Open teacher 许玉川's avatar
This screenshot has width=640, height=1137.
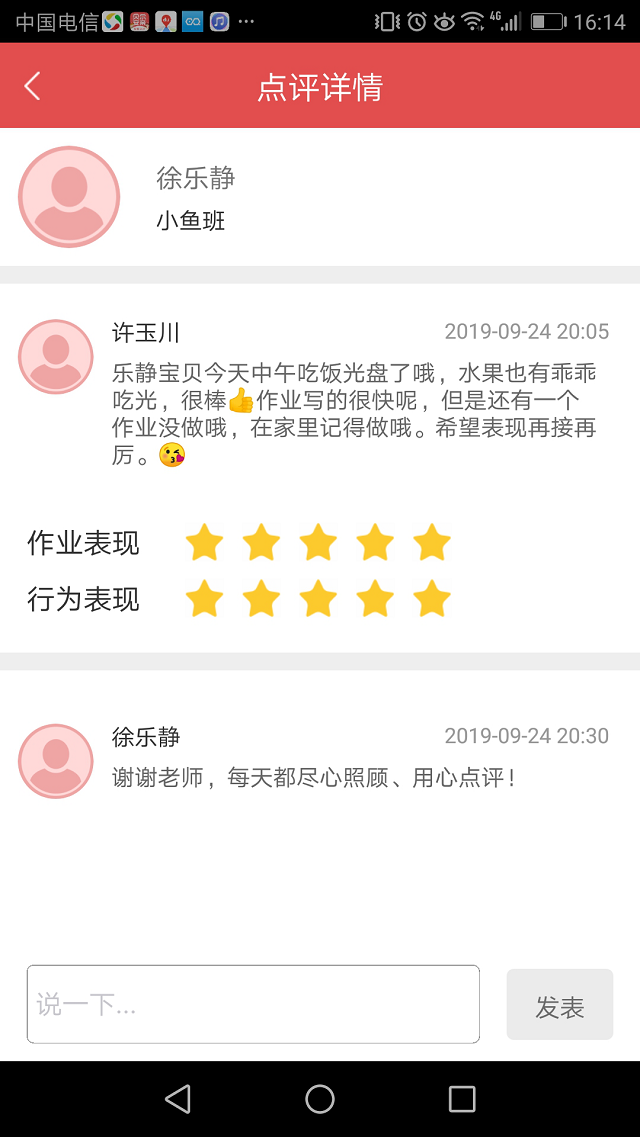tap(56, 357)
